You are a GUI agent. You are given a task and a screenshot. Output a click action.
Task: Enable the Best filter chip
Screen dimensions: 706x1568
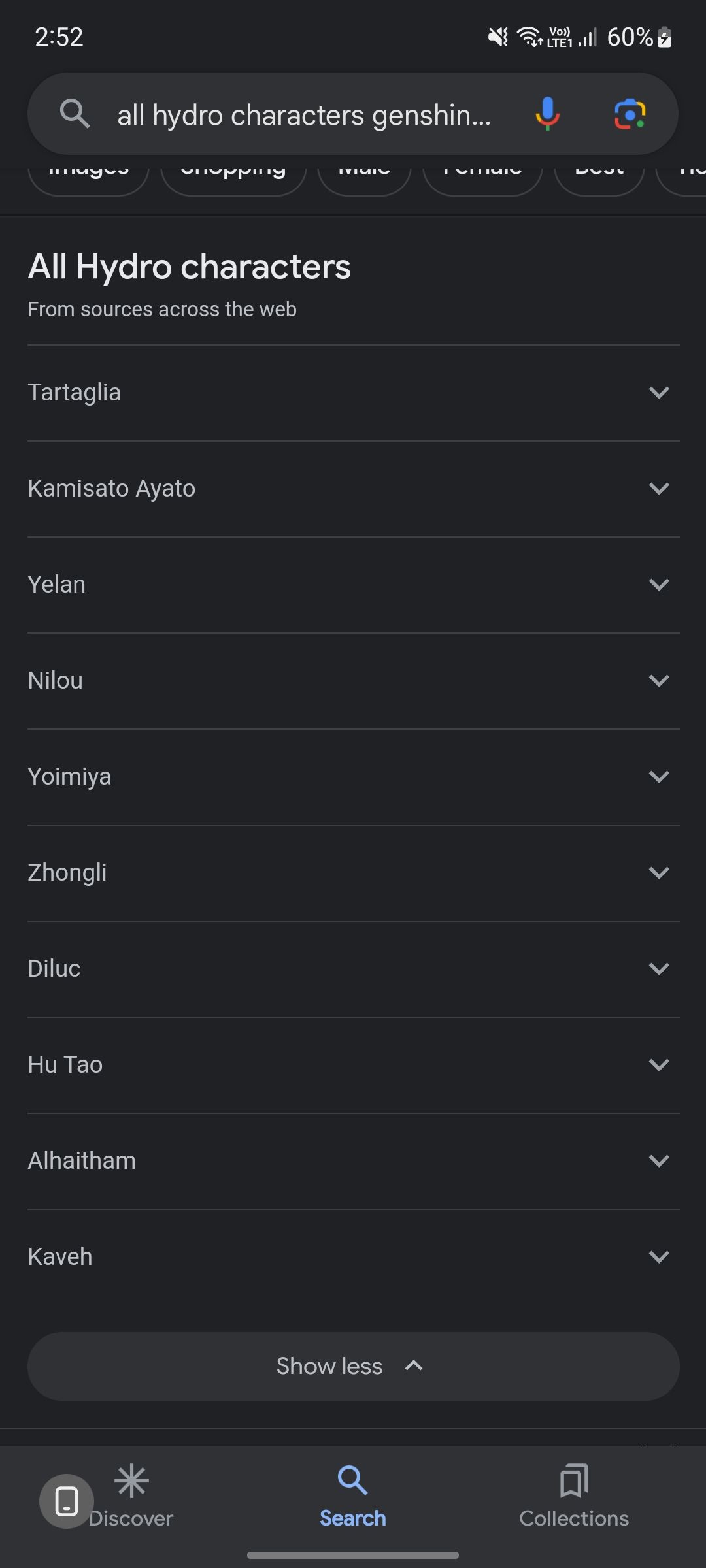[598, 171]
